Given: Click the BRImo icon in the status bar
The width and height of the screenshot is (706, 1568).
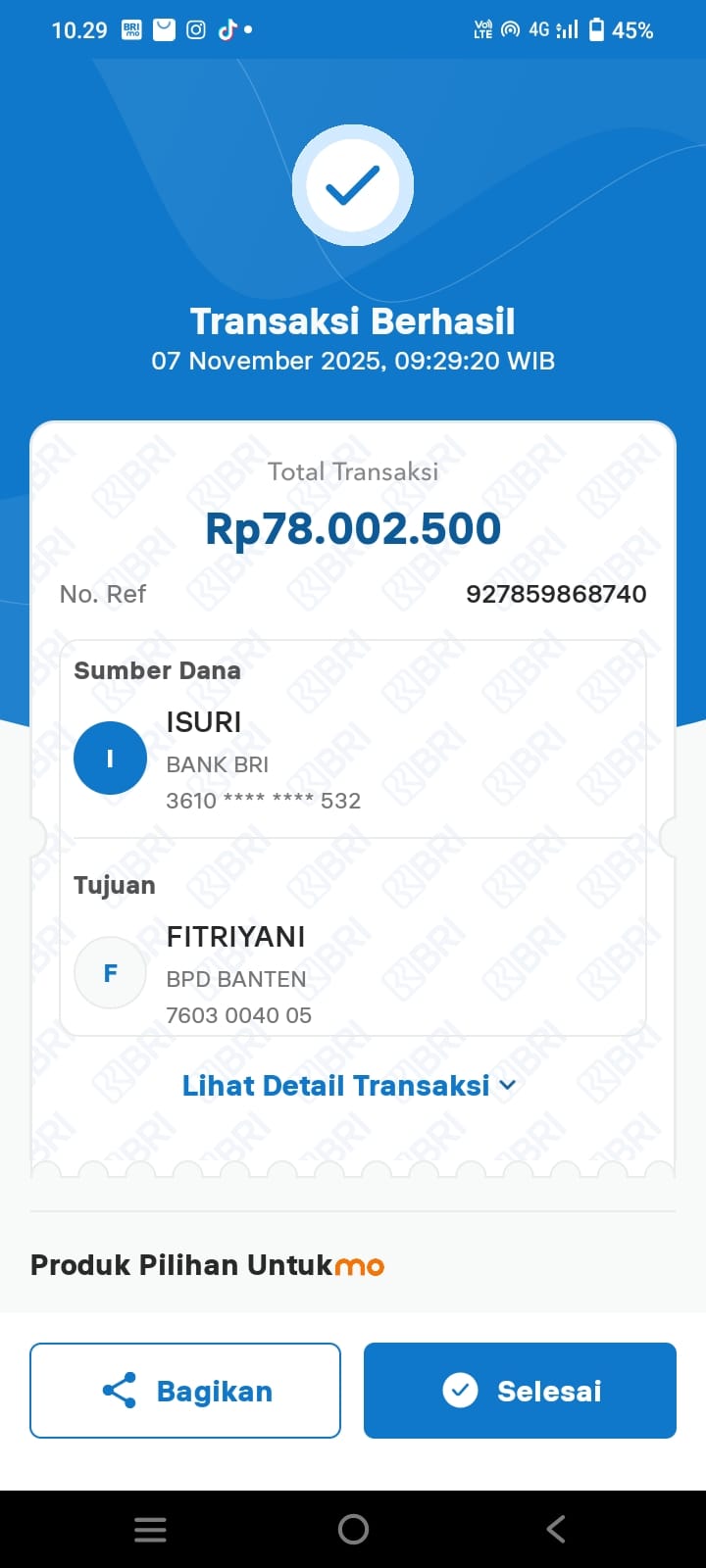Looking at the screenshot, I should [x=132, y=30].
